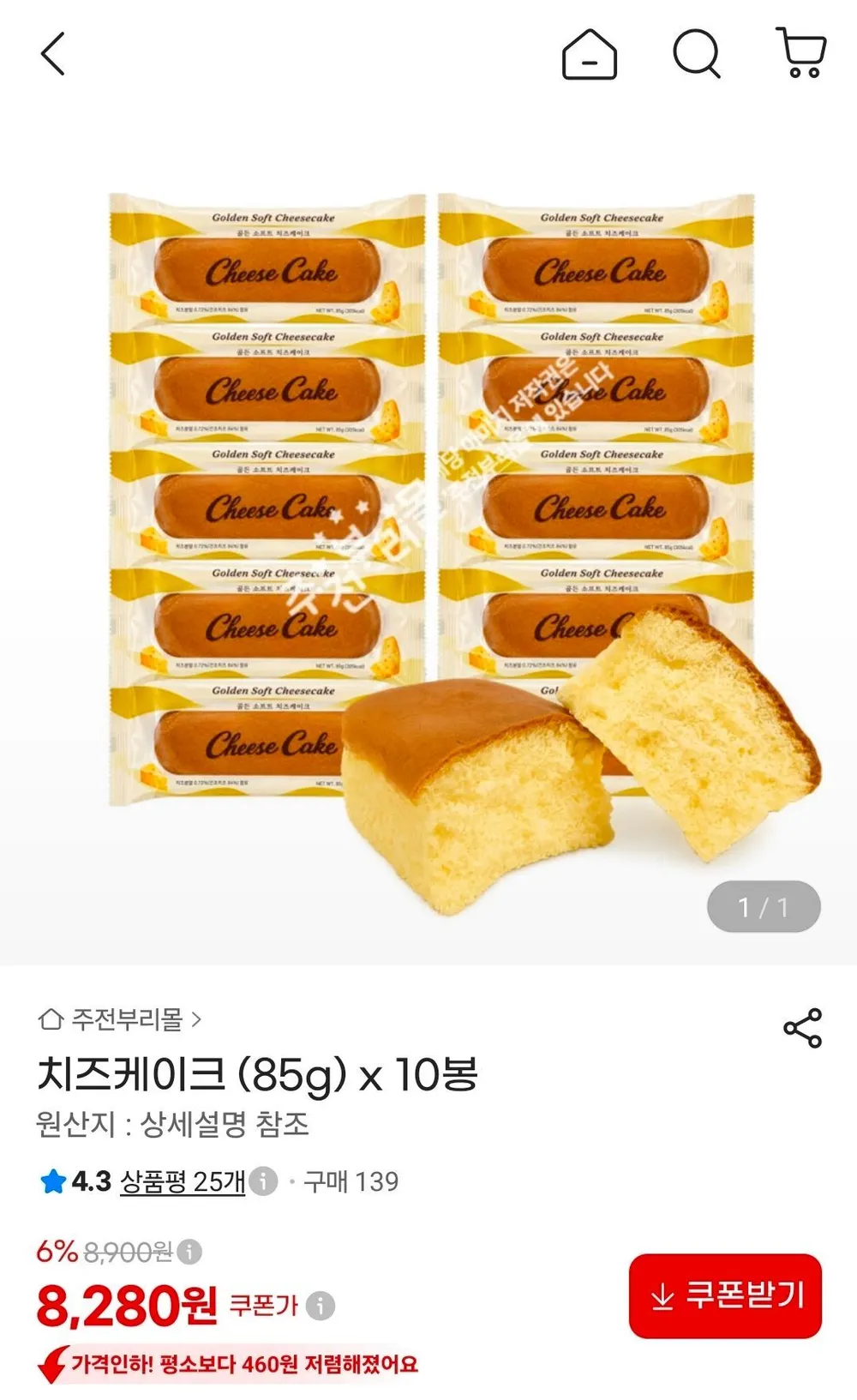
Task: Share this product
Action: tap(802, 1028)
